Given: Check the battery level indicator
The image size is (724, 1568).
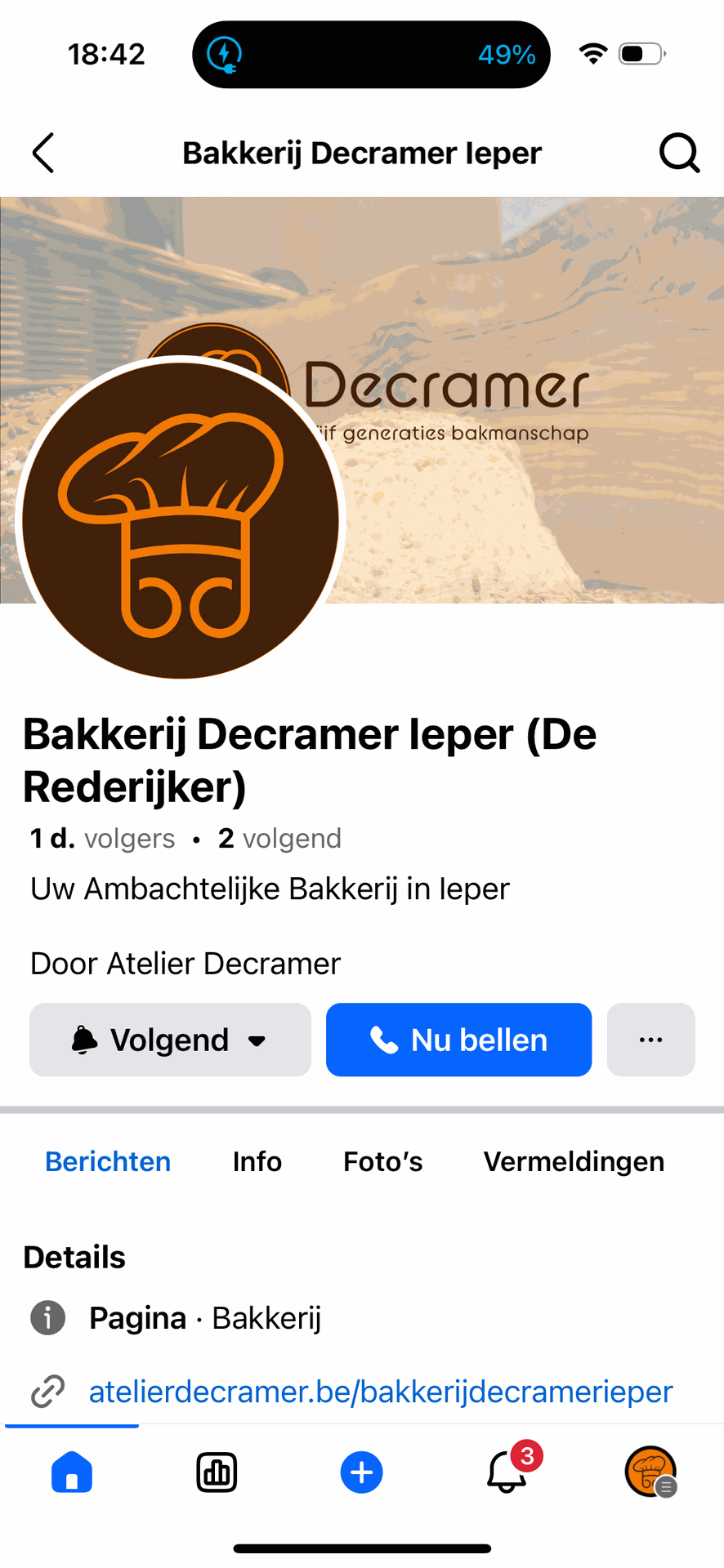Looking at the screenshot, I should [x=641, y=53].
